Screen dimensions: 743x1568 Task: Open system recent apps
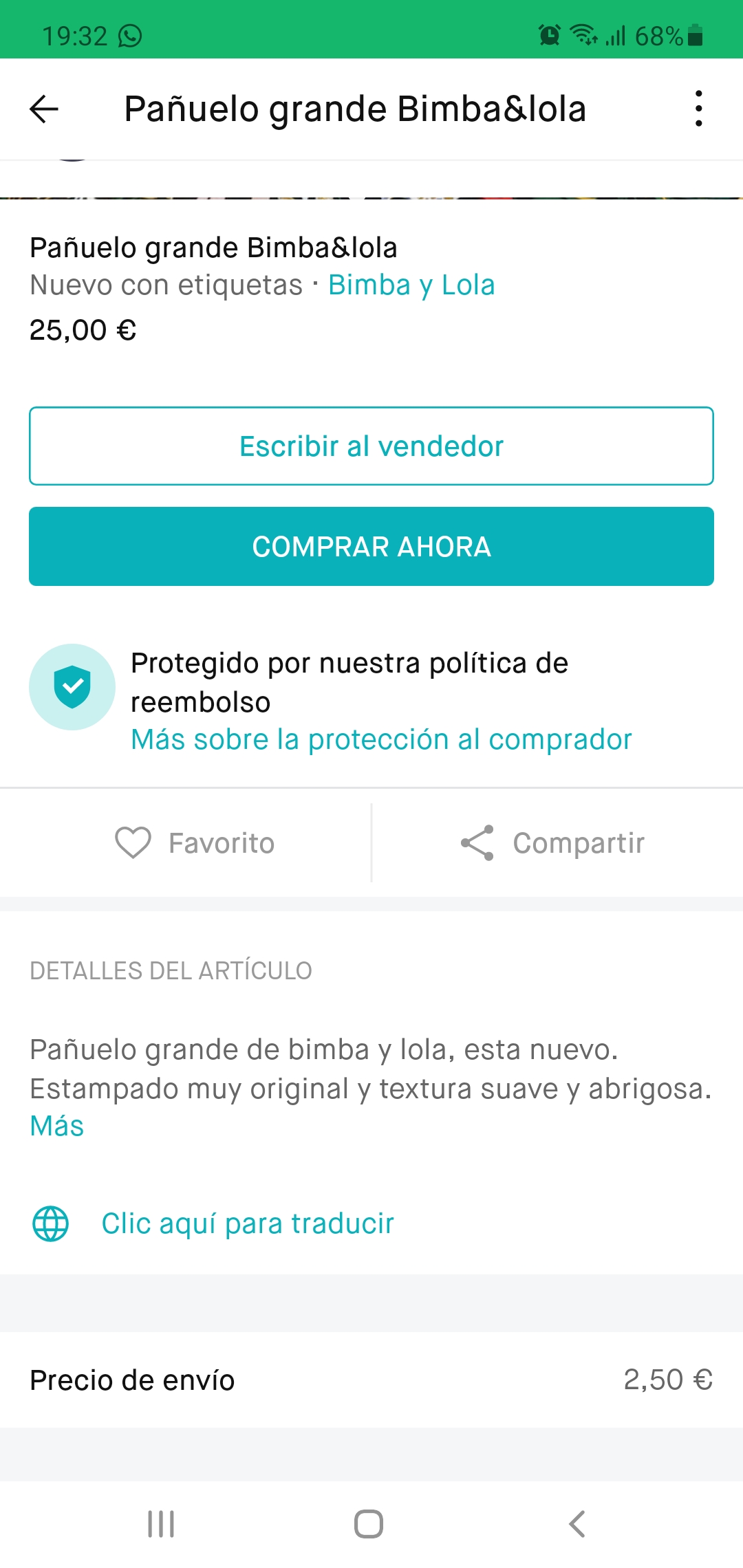pos(161,1524)
